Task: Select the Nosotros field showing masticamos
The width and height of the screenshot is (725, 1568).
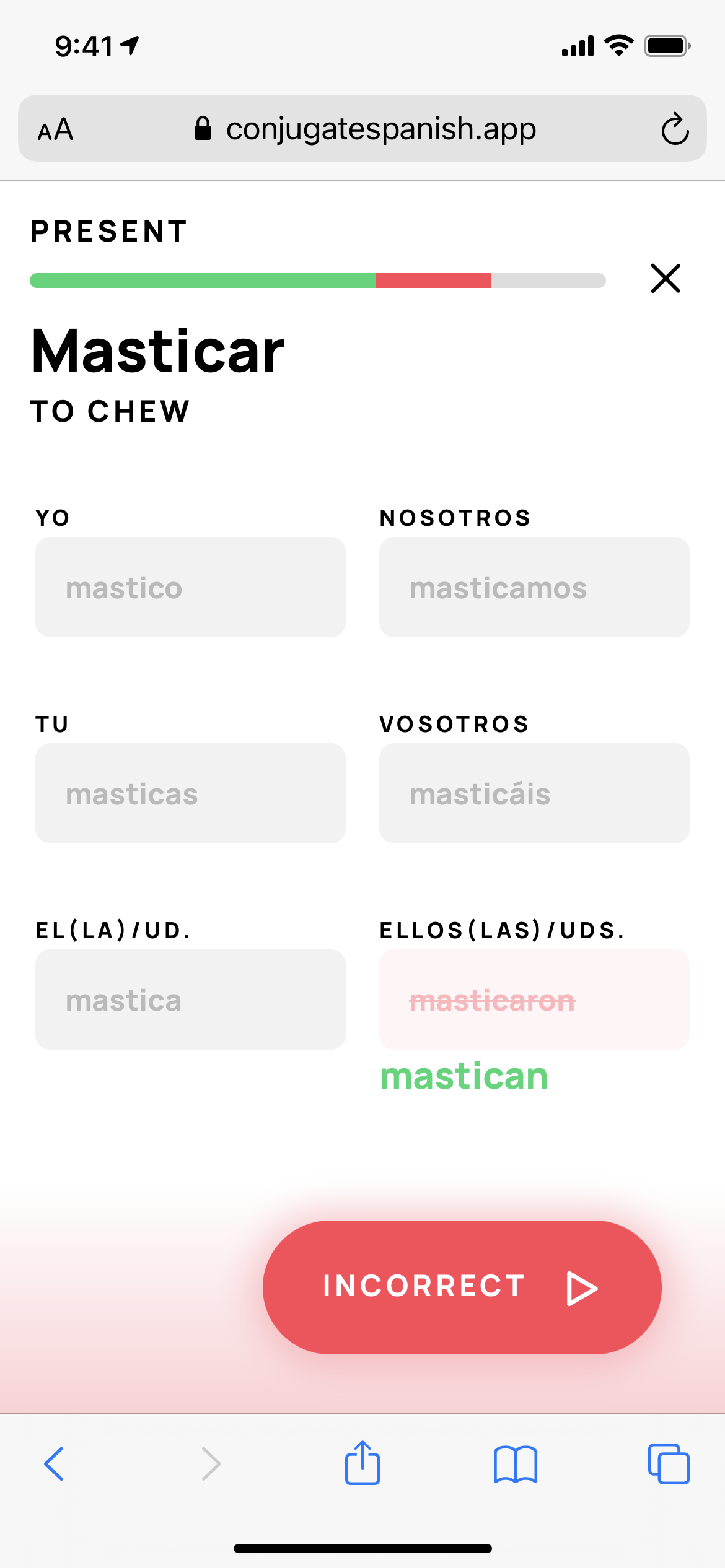Action: pyautogui.click(x=534, y=587)
